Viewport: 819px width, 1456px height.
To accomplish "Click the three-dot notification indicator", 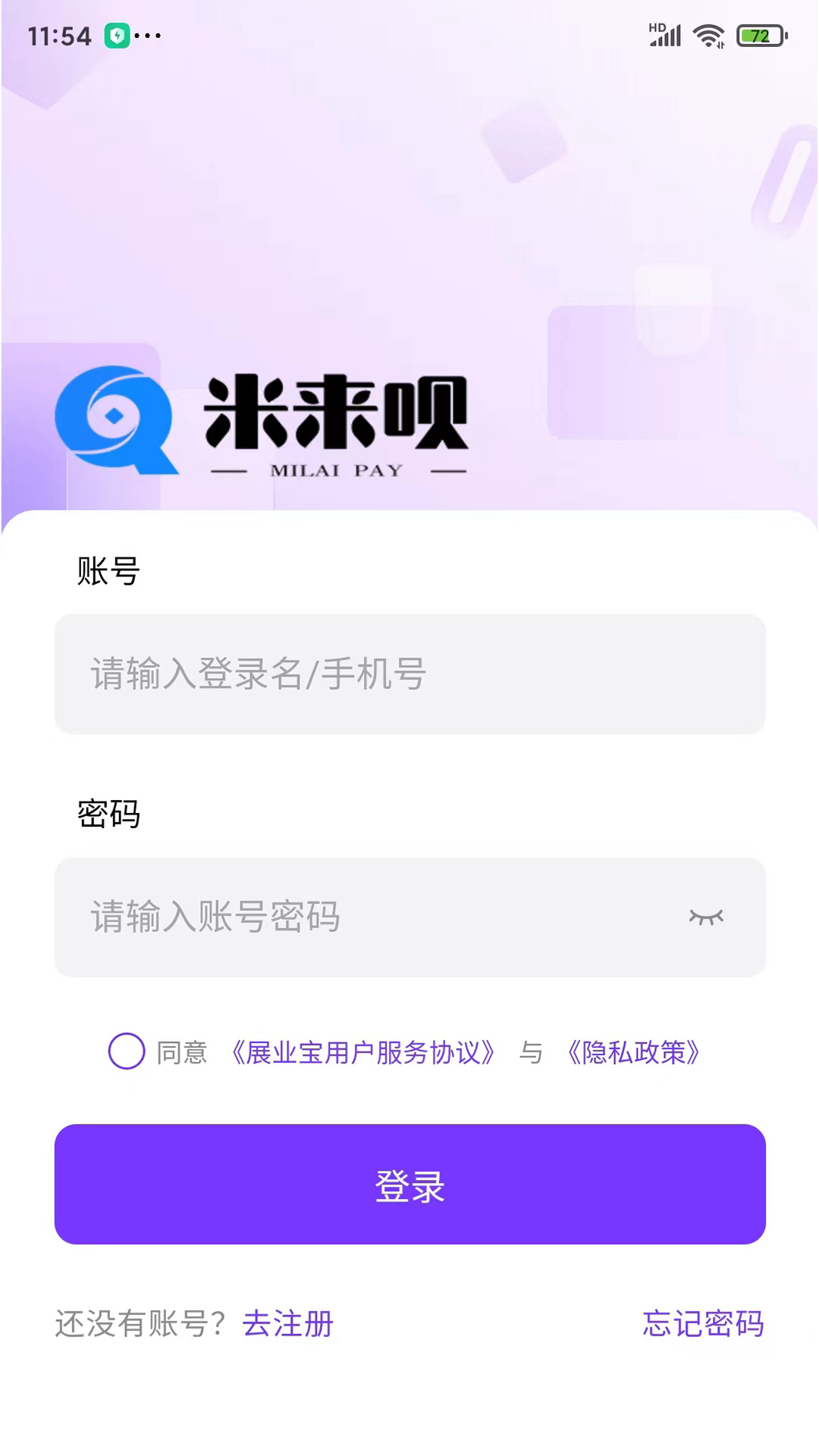I will (149, 36).
